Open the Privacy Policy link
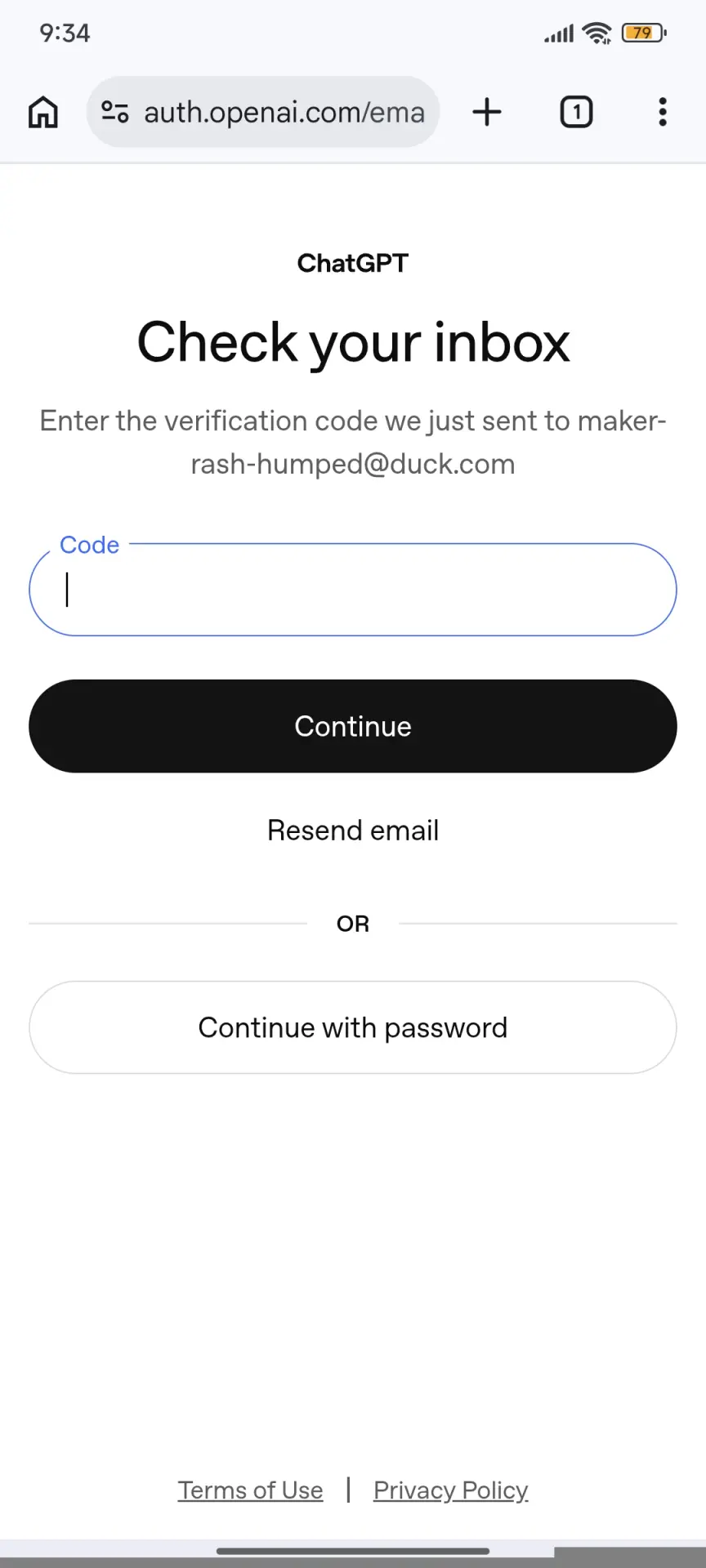 (x=451, y=1490)
